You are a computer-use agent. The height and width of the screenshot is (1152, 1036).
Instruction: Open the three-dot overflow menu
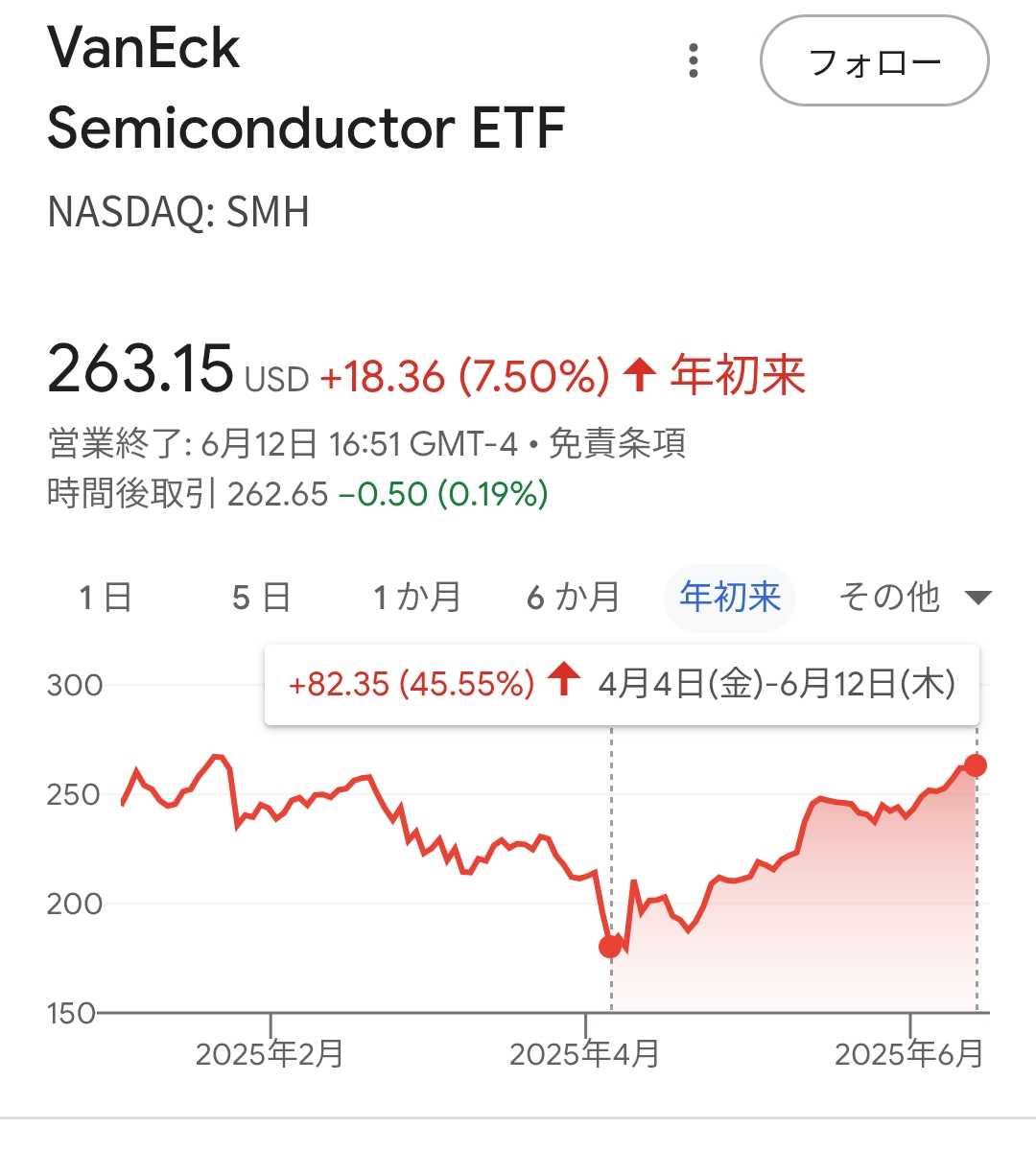tap(693, 61)
